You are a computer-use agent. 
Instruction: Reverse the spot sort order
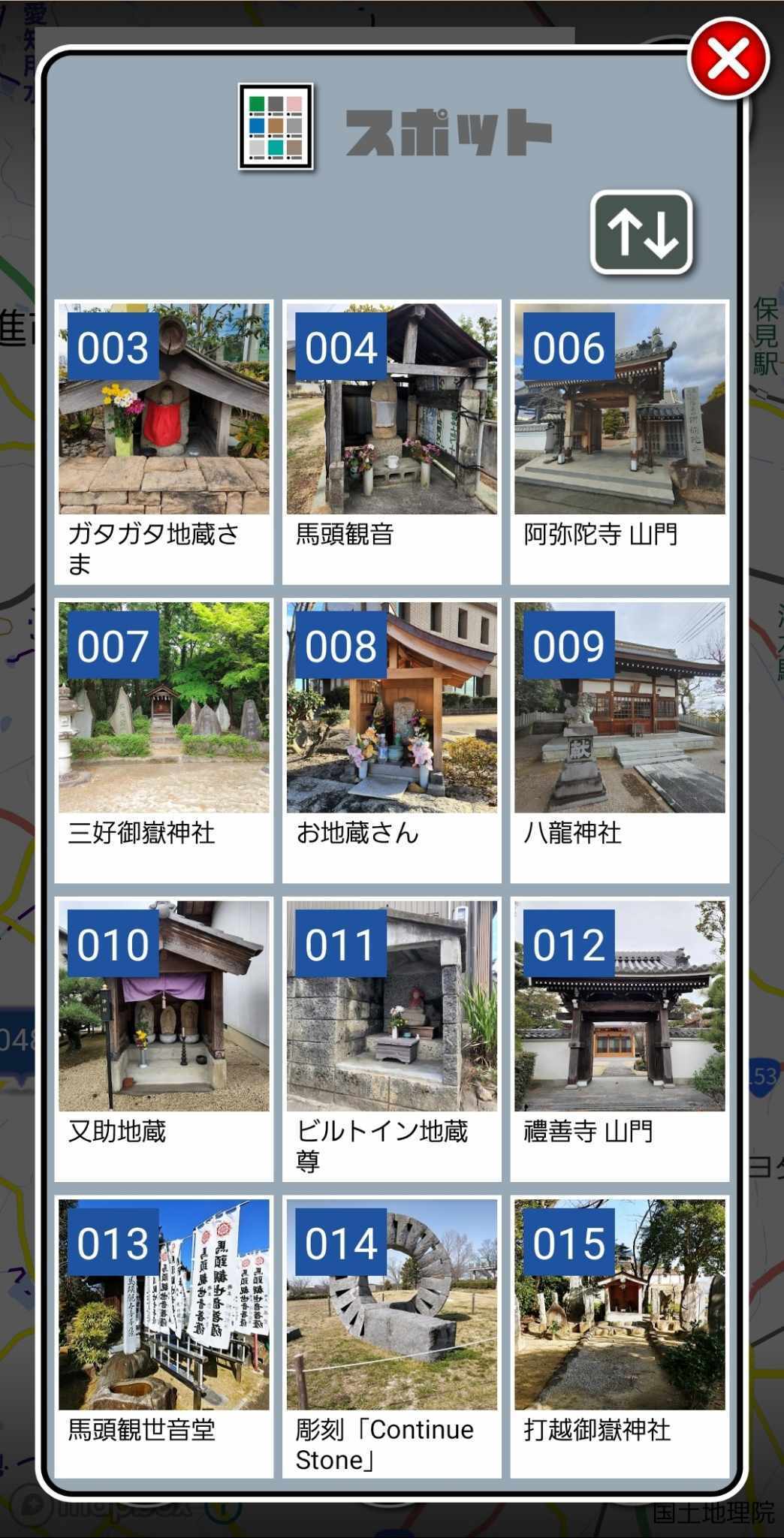(641, 232)
